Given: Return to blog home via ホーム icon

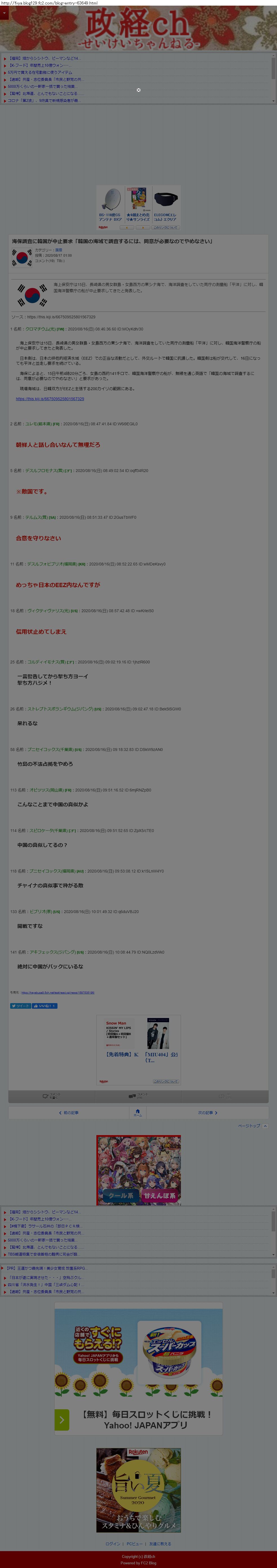Looking at the screenshot, I should (138, 1112).
